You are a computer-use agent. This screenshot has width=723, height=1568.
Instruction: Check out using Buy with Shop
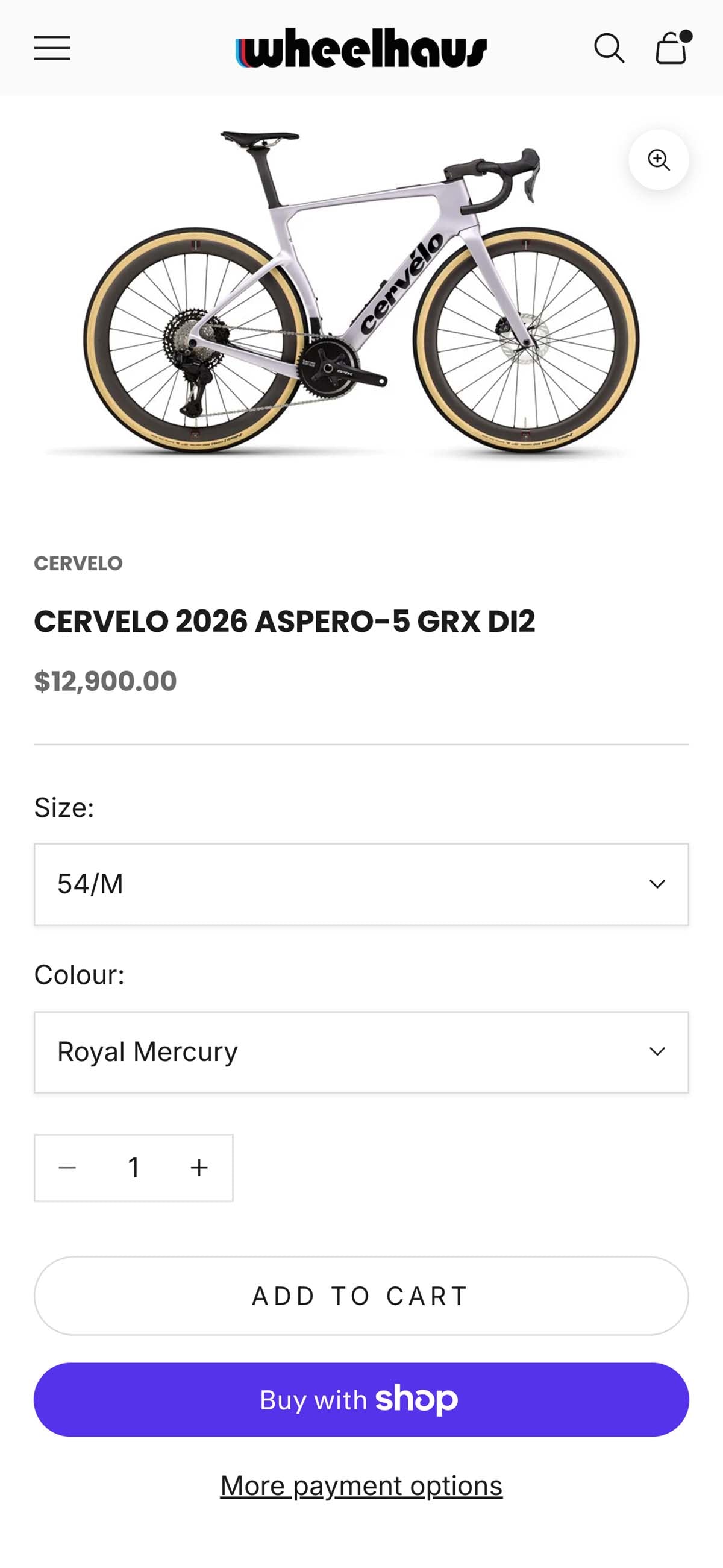click(x=361, y=1399)
